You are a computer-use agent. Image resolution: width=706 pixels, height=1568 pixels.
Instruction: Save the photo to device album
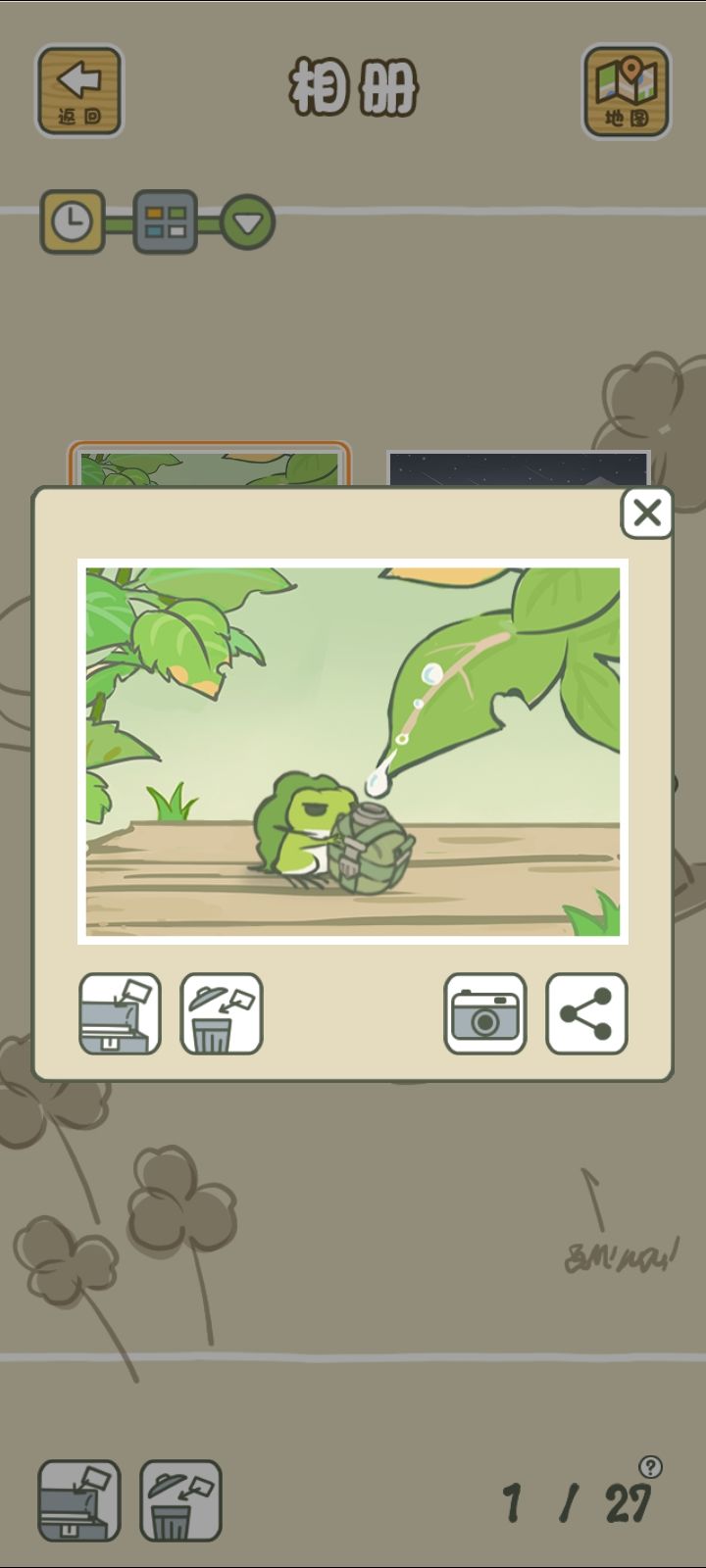[121, 1014]
